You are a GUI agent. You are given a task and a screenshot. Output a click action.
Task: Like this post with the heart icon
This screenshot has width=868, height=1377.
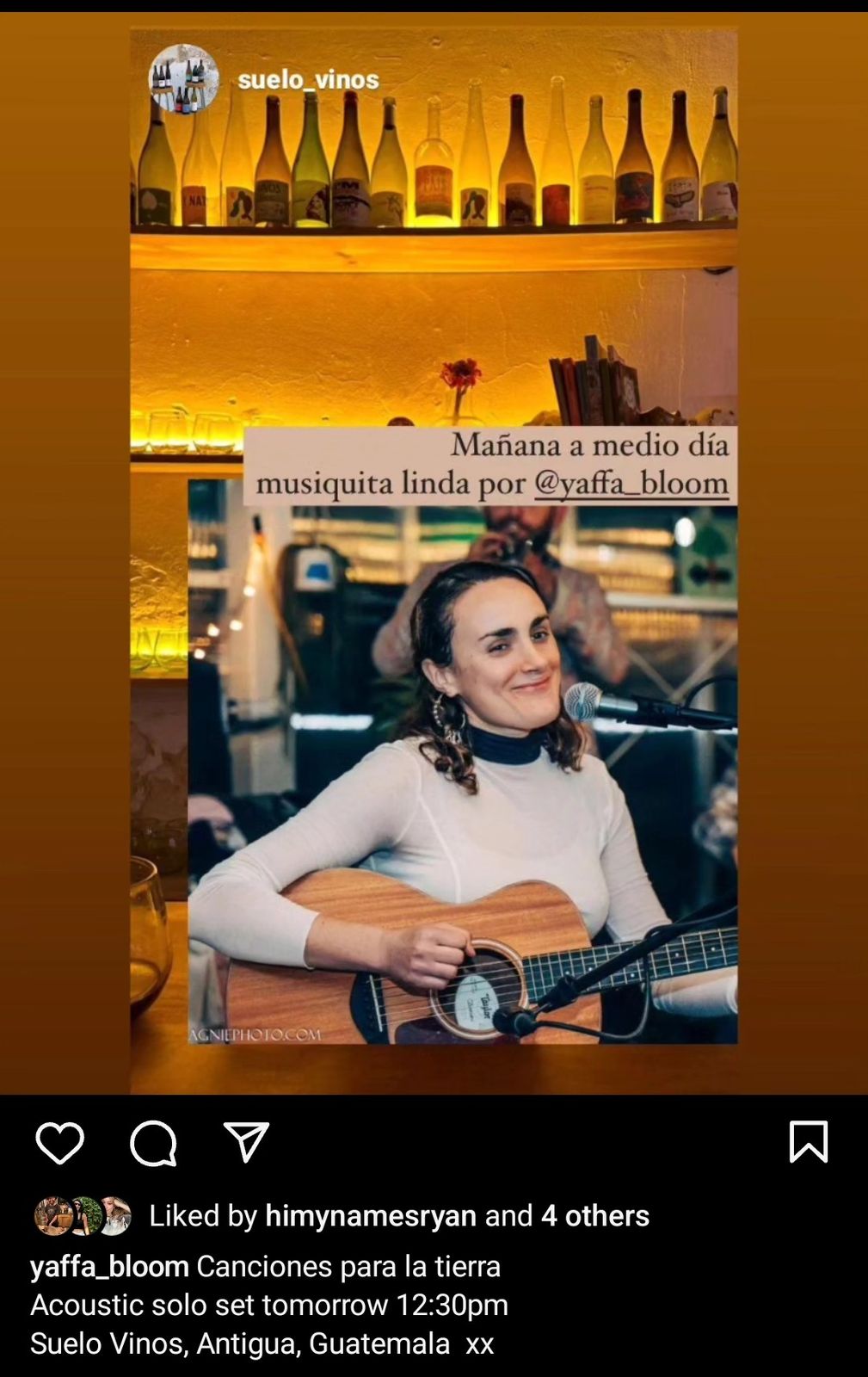coord(59,1143)
